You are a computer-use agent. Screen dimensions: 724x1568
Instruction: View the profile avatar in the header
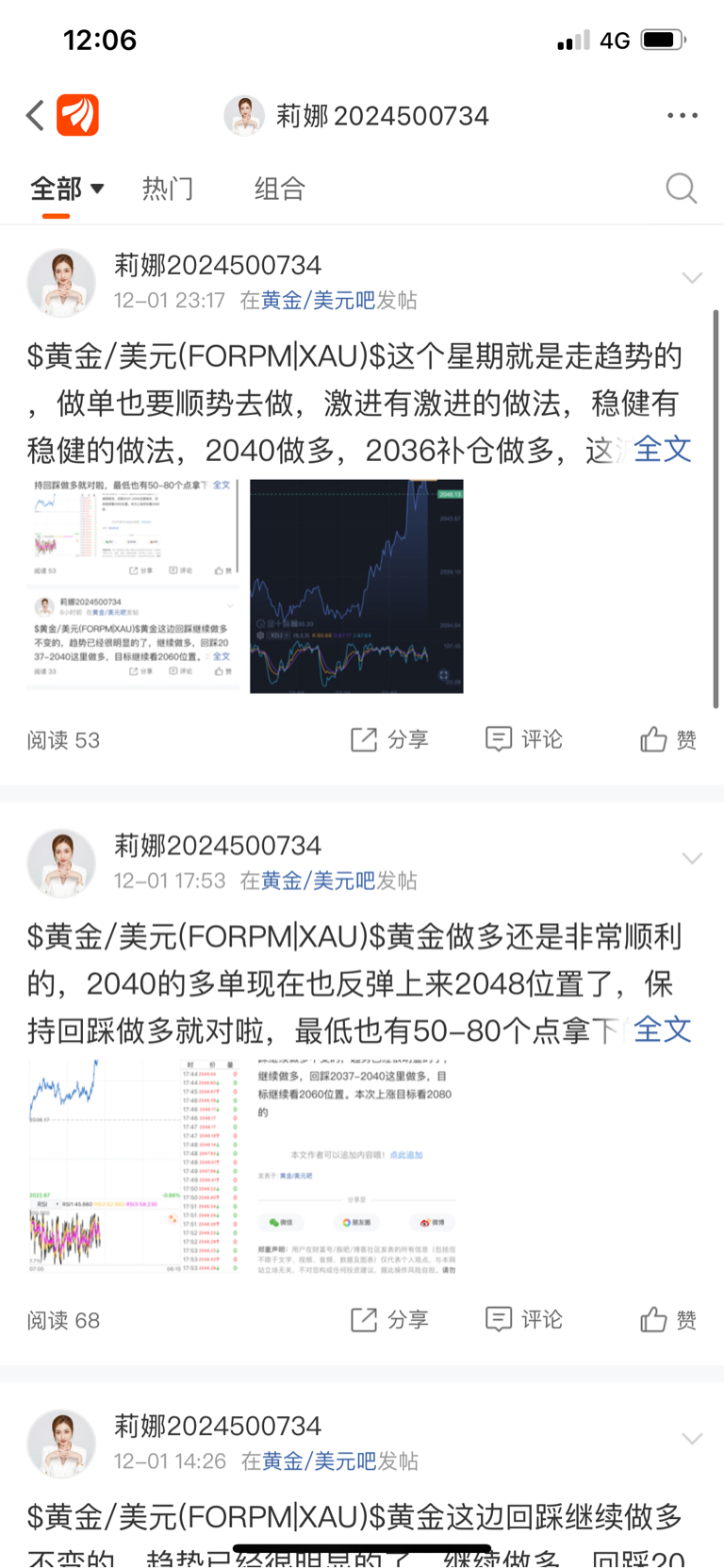click(x=244, y=116)
